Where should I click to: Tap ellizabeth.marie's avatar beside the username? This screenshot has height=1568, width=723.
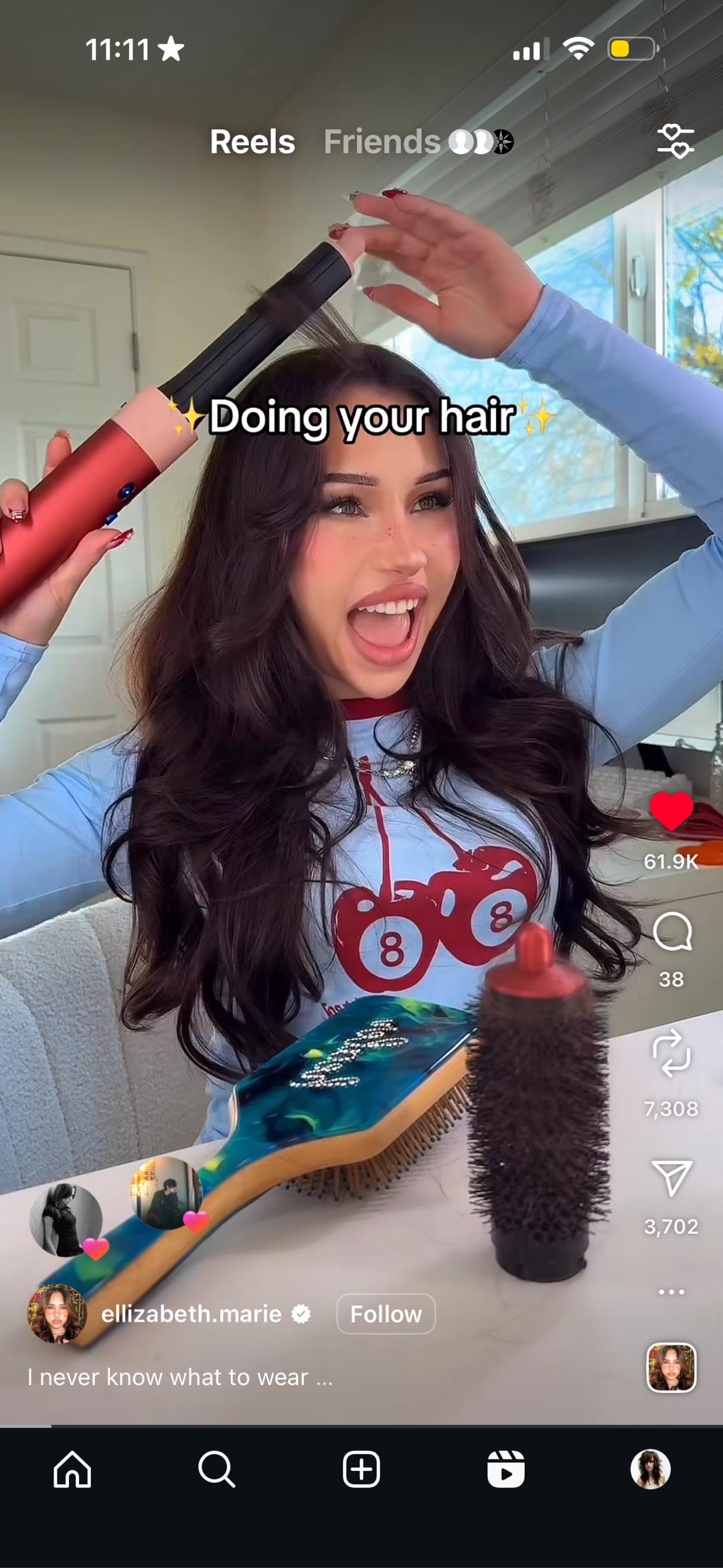(x=57, y=1314)
